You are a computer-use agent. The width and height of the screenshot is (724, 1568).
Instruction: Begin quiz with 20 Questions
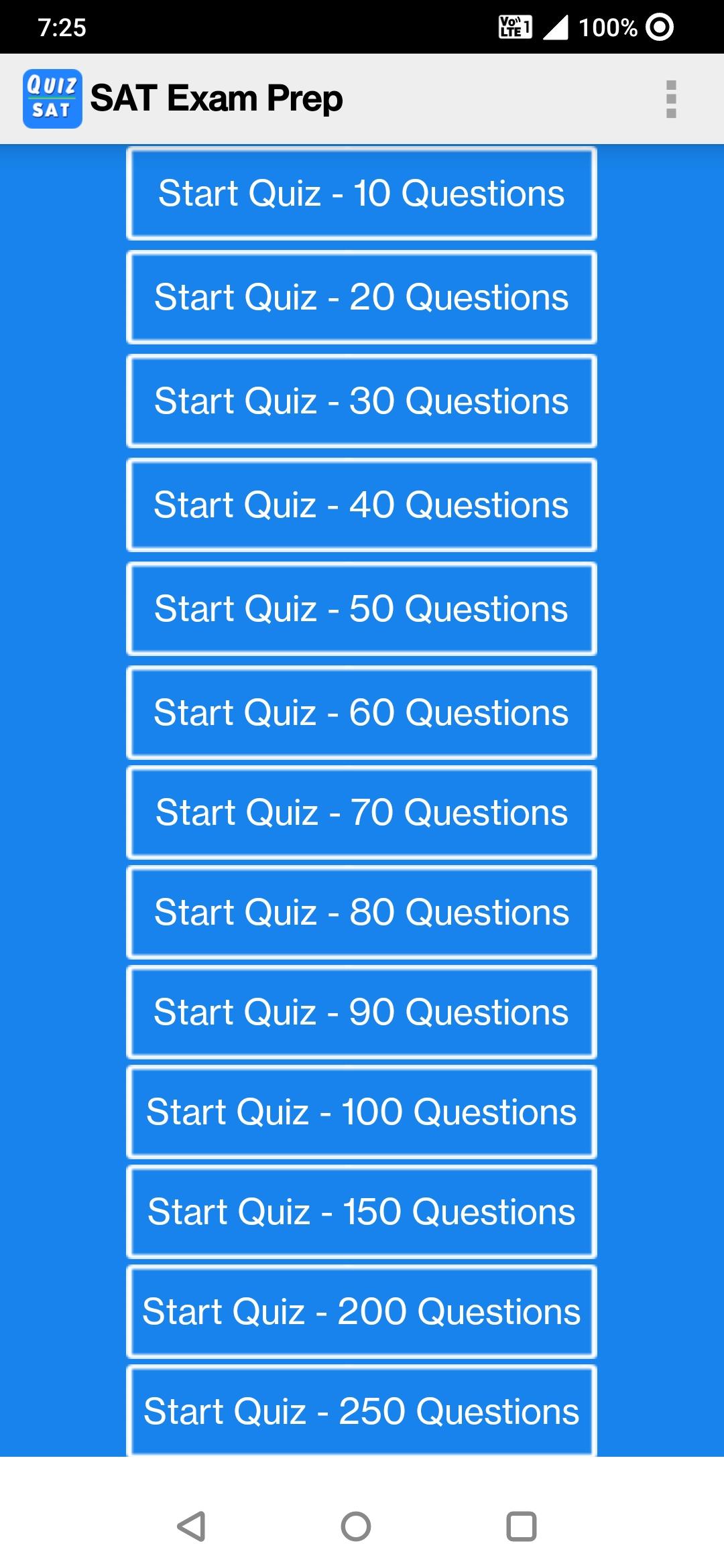pos(361,298)
